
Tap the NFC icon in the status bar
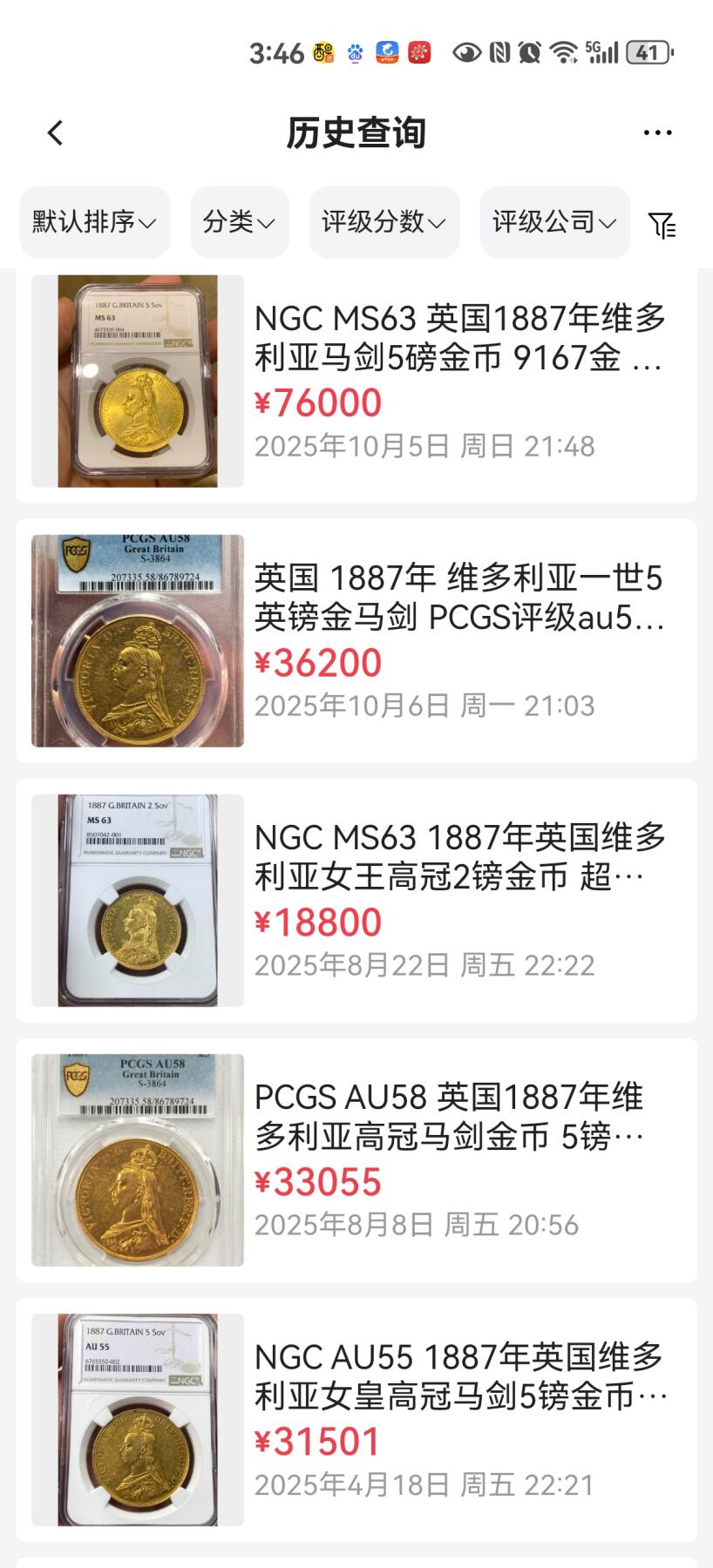[x=499, y=54]
